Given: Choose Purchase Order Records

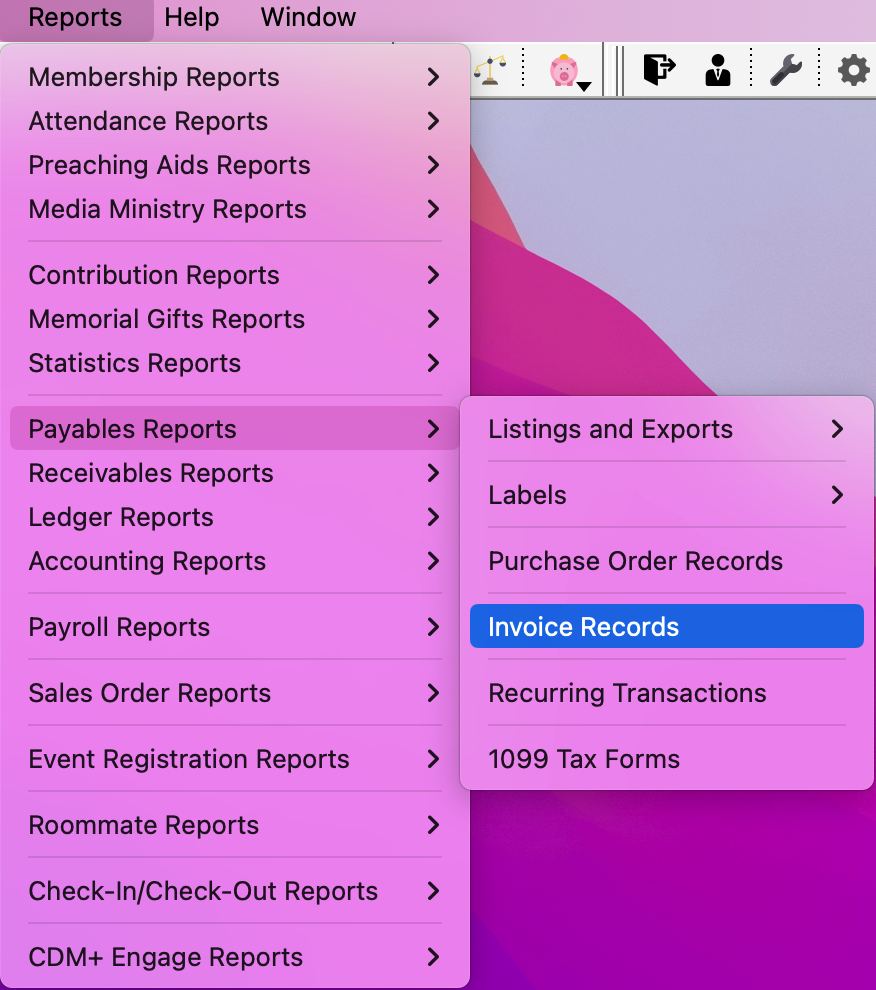Looking at the screenshot, I should (x=634, y=561).
